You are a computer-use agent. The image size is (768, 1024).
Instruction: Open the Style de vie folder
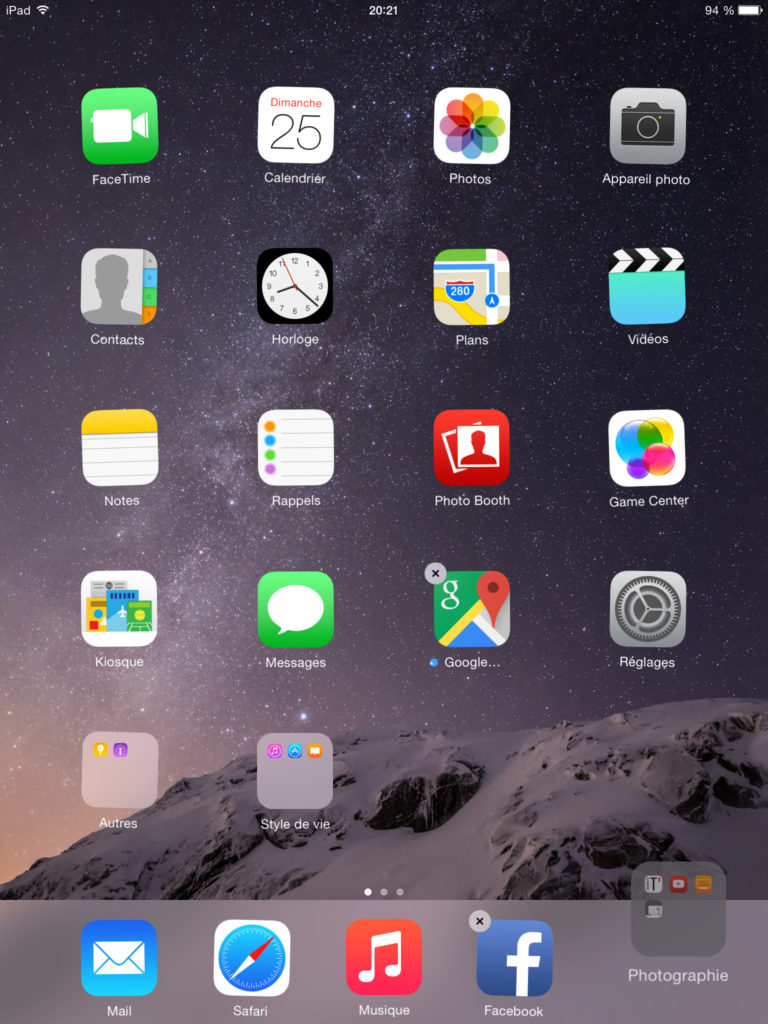(x=296, y=770)
